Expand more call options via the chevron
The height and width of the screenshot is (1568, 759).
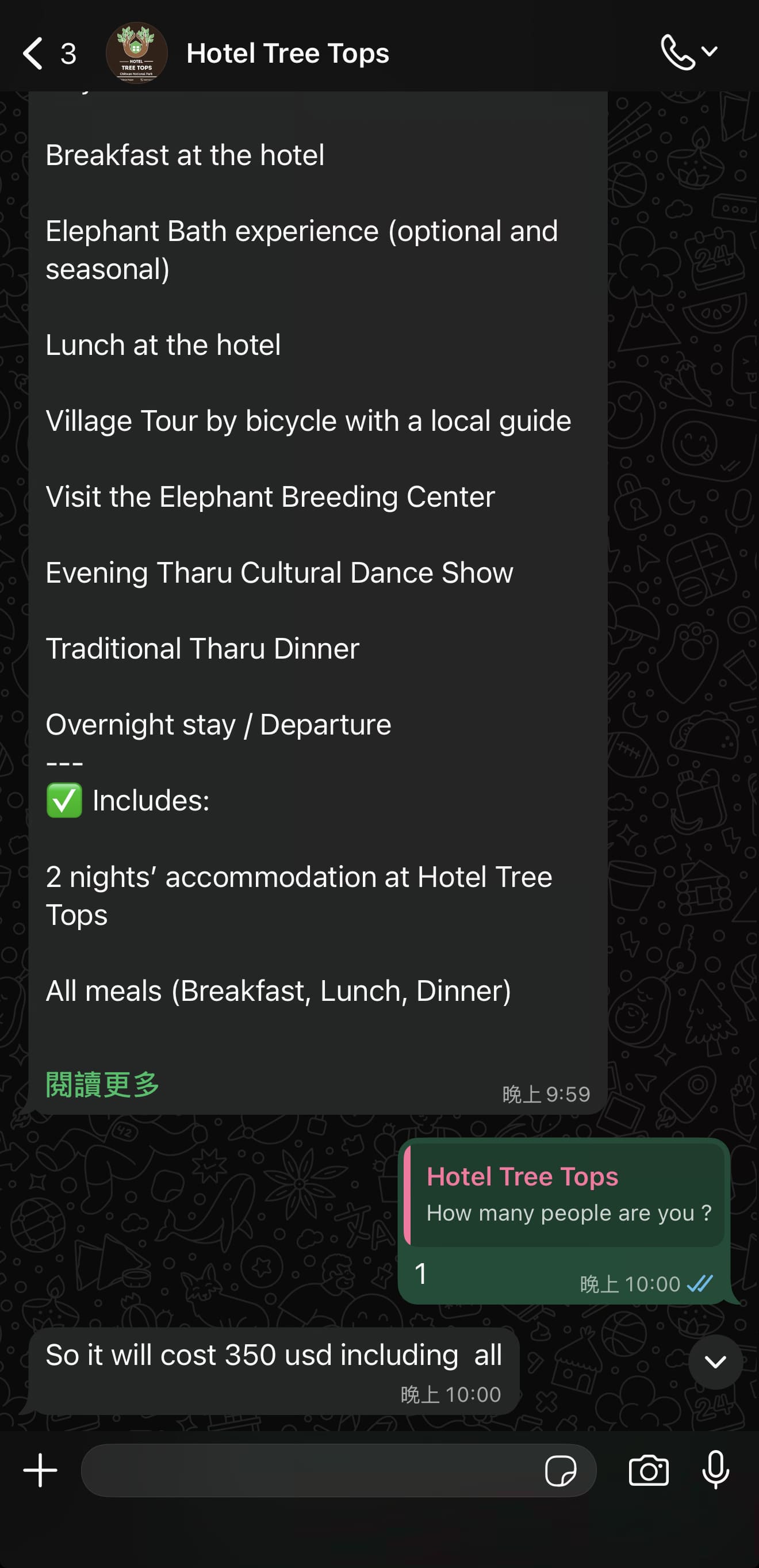tap(708, 51)
